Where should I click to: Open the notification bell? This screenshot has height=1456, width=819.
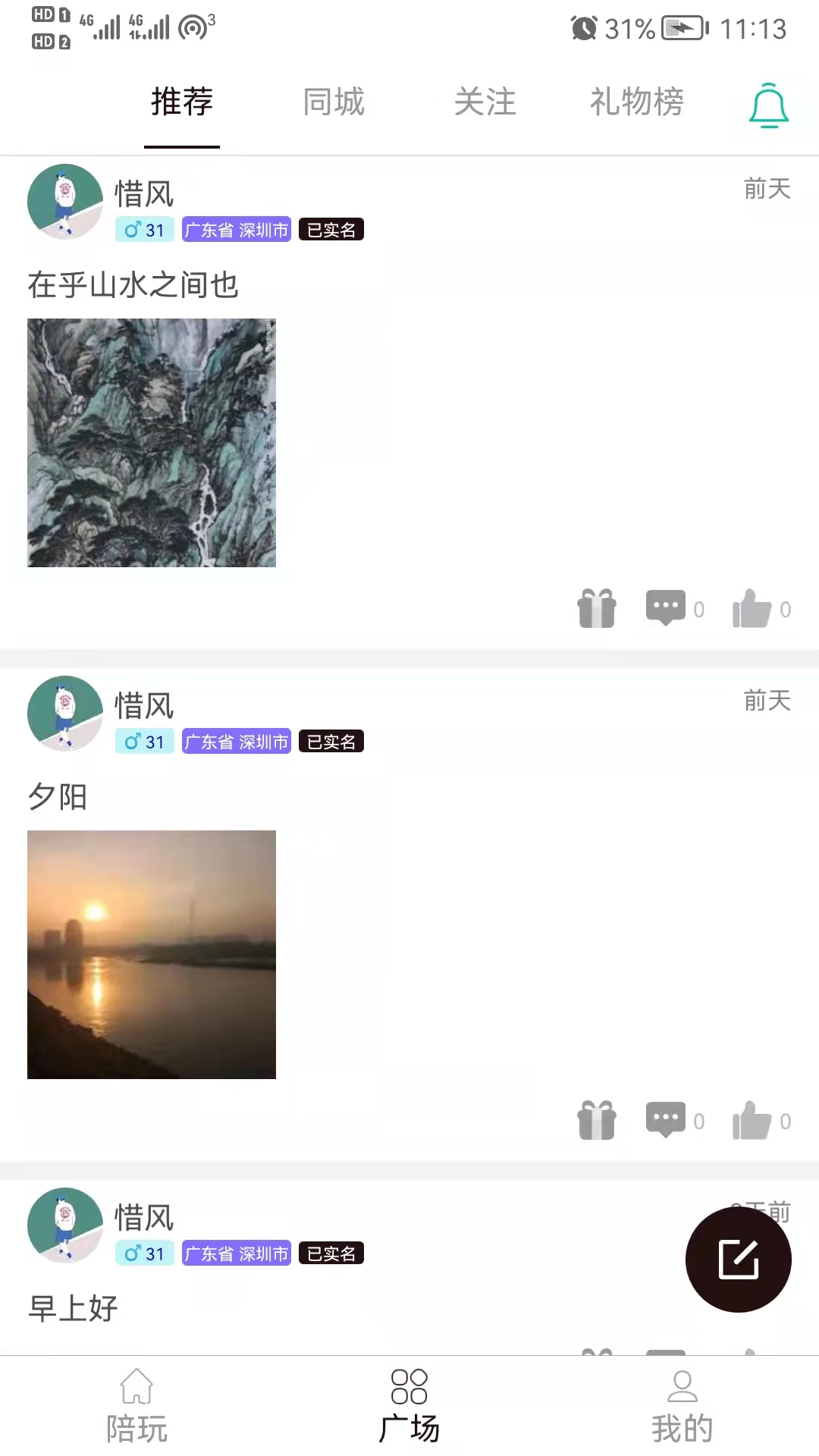tap(769, 105)
